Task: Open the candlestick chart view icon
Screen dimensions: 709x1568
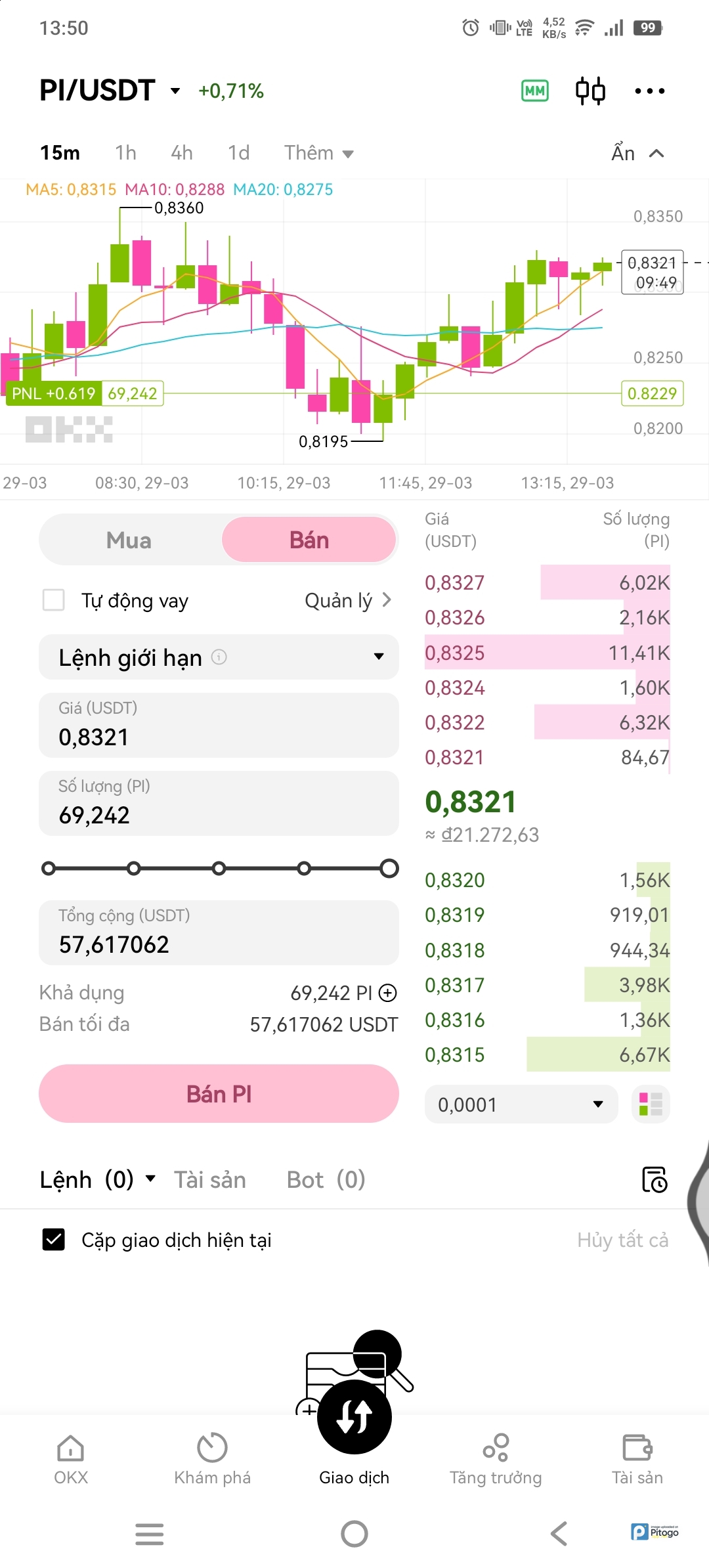Action: (590, 91)
